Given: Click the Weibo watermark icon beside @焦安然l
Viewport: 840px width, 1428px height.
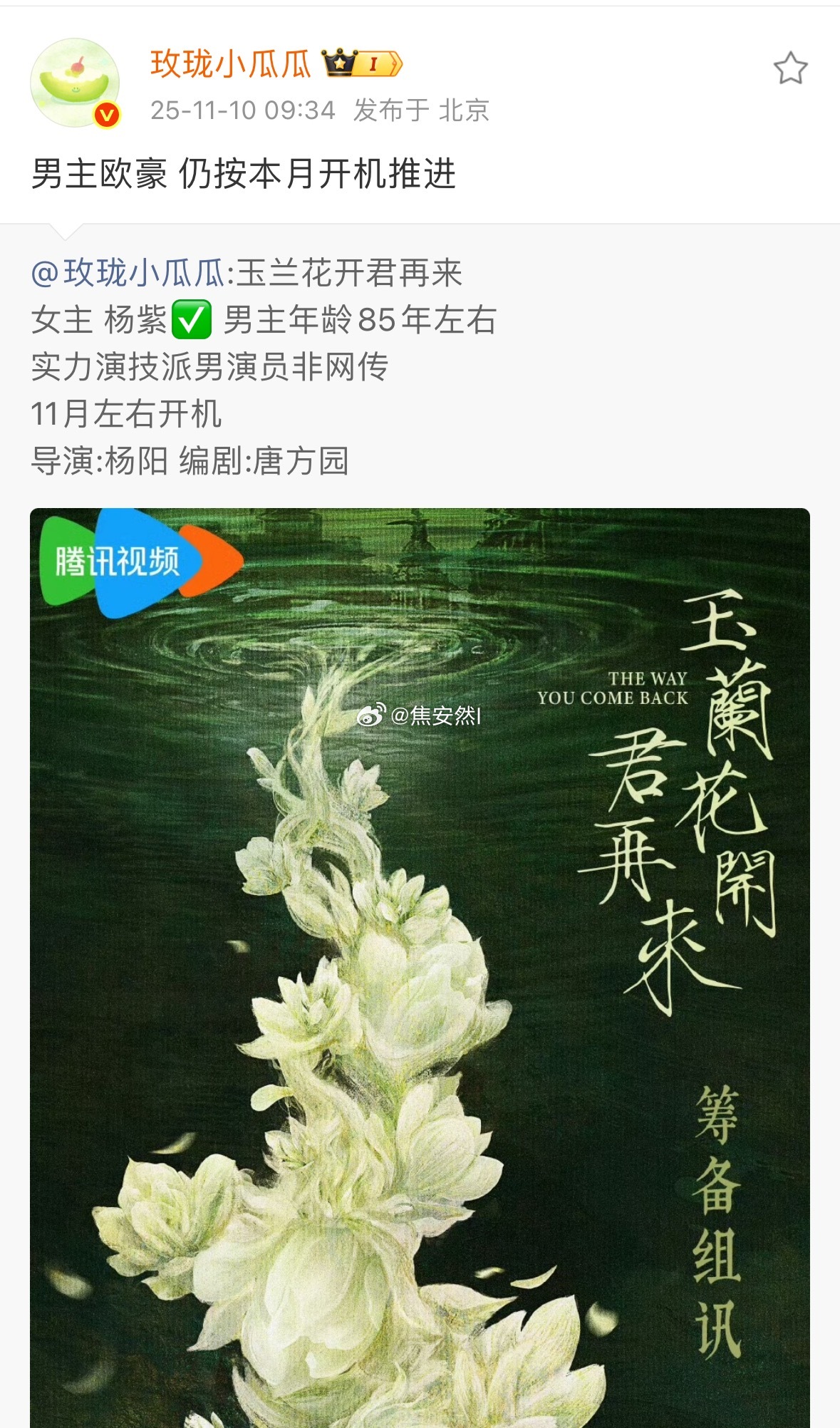Looking at the screenshot, I should click(x=371, y=715).
